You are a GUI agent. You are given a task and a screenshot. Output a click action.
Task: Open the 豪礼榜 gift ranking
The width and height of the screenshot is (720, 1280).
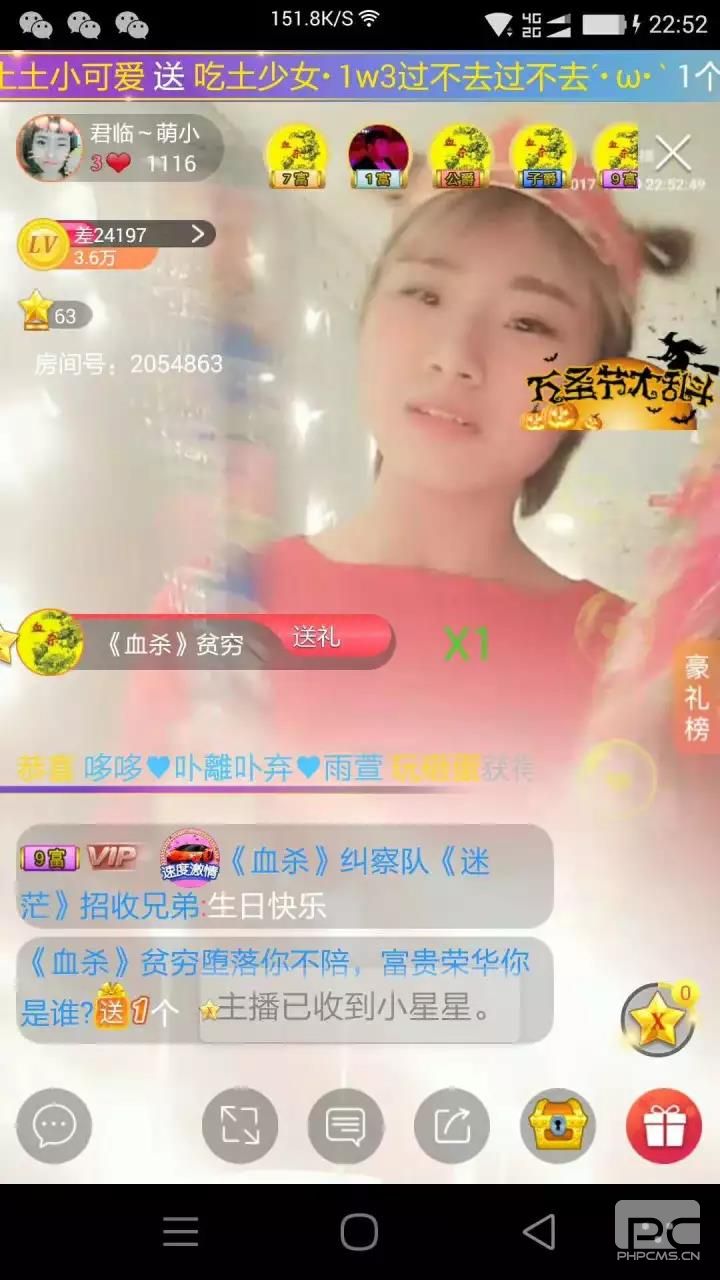(x=697, y=698)
